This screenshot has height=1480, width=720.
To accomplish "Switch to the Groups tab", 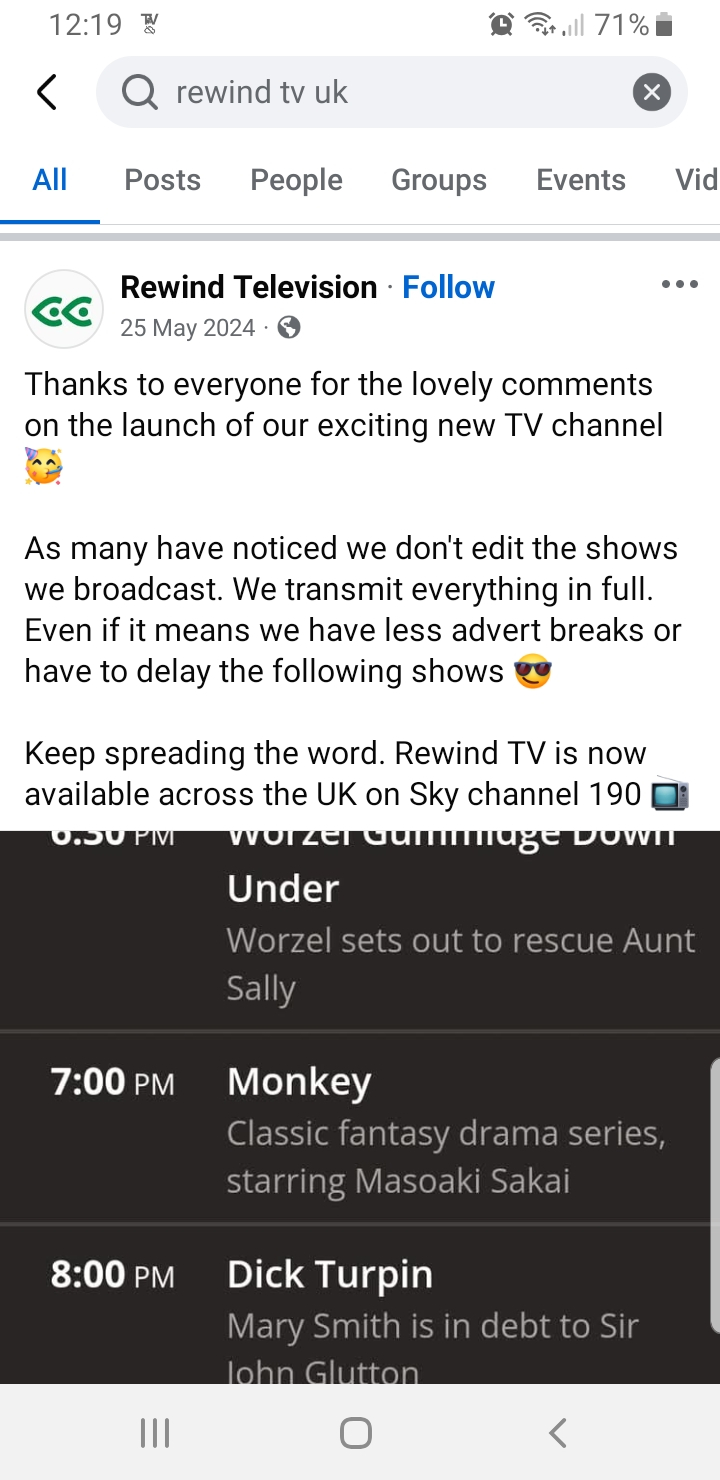I will coord(439,180).
